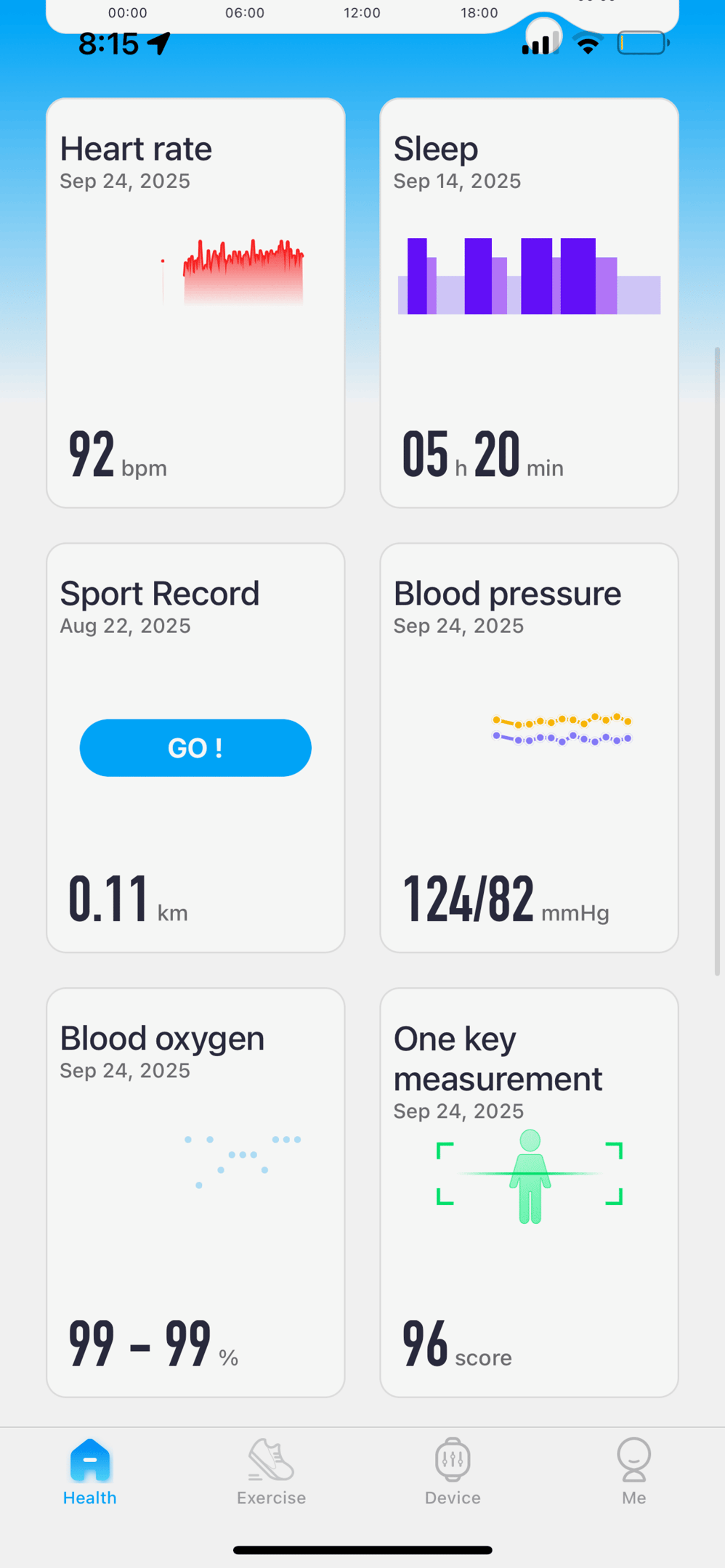725x1568 pixels.
Task: Open the Sleep card
Action: pos(529,303)
